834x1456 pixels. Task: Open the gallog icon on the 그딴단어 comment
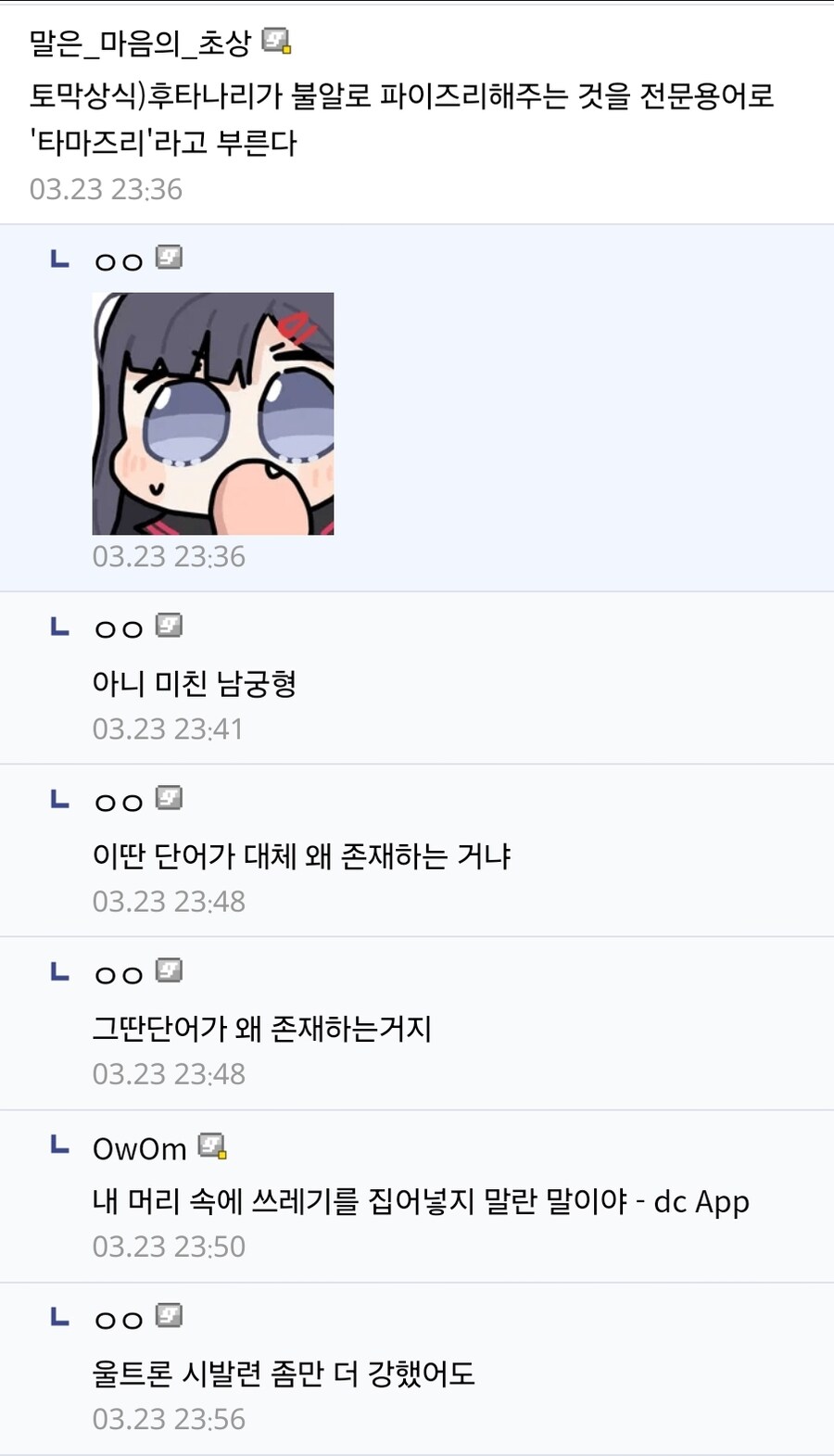pos(167,972)
